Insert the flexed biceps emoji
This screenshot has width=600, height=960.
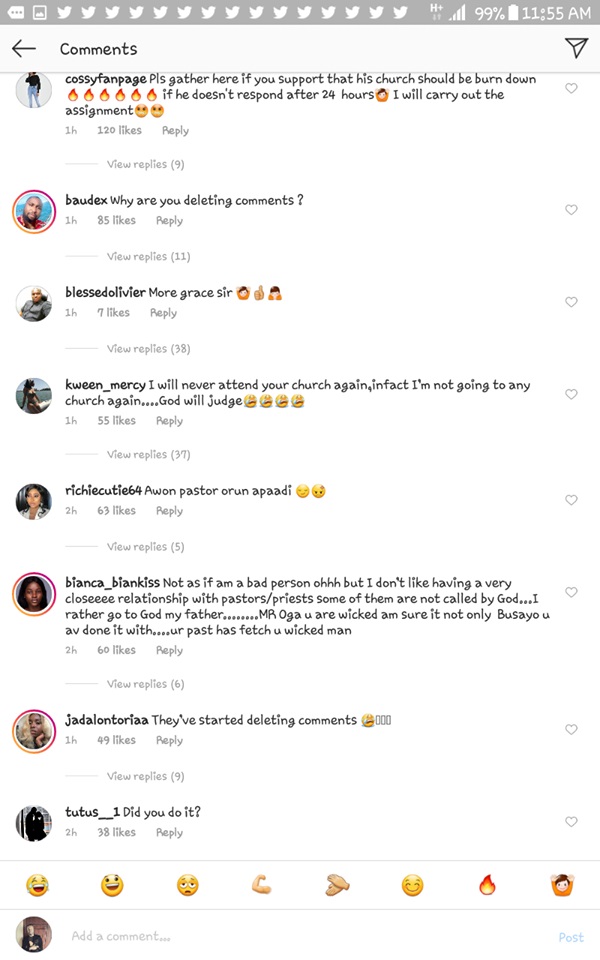click(262, 885)
